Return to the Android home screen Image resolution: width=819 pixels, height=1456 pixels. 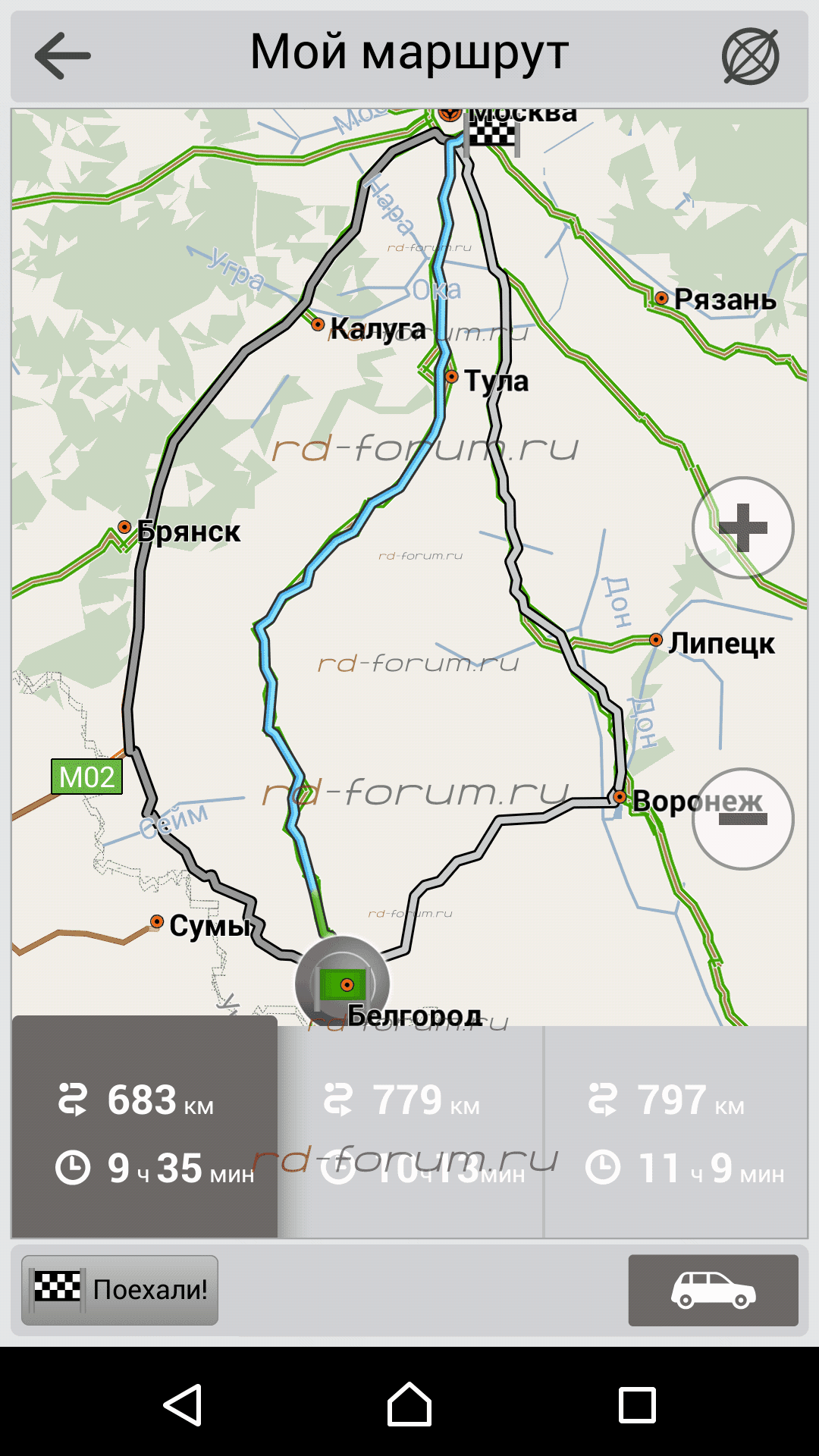409,1404
